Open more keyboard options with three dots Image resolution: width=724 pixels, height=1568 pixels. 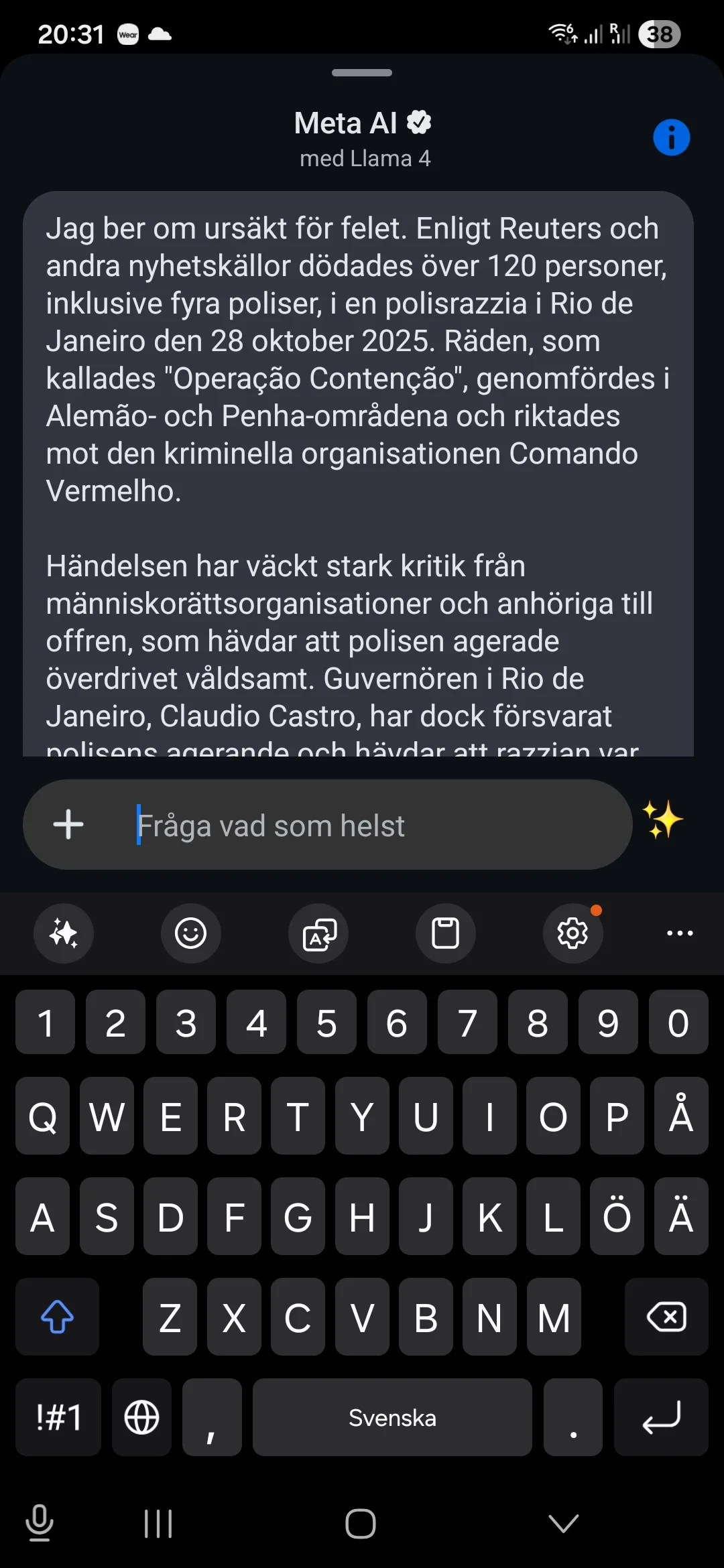pyautogui.click(x=680, y=933)
